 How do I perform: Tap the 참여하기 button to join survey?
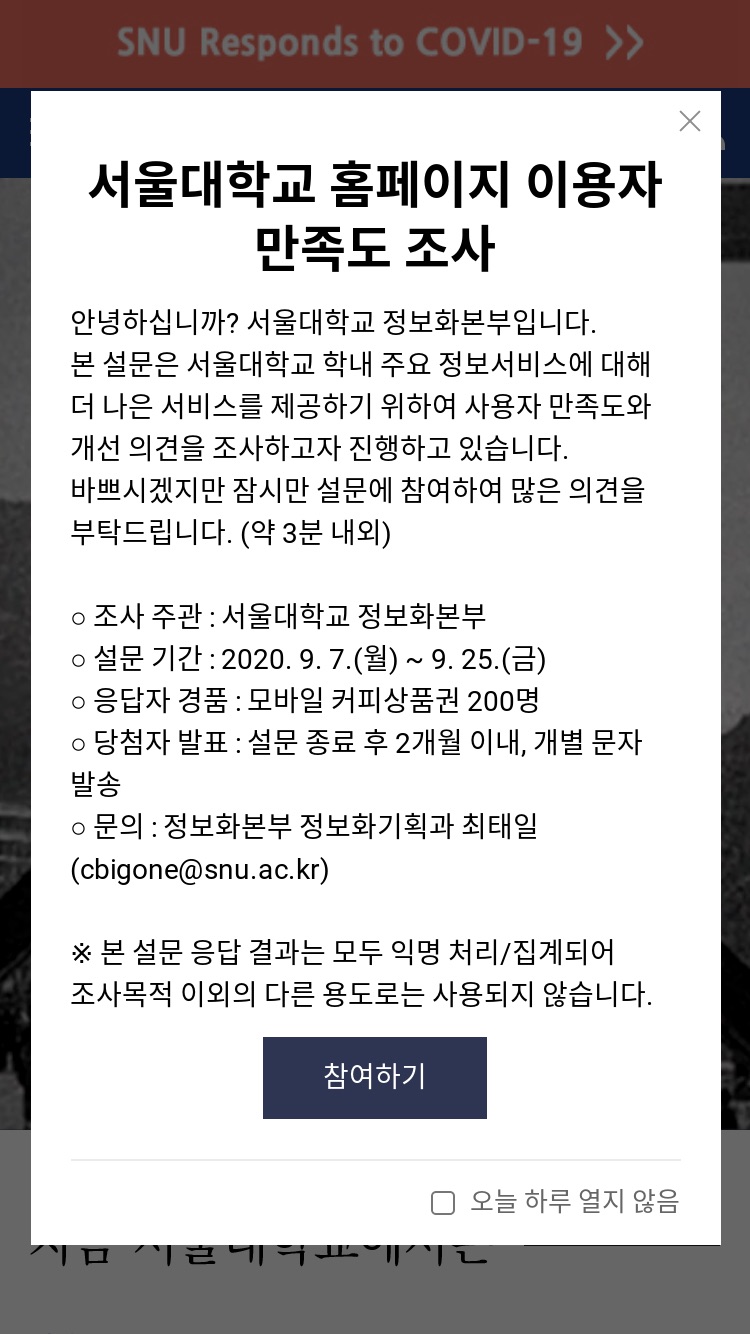pos(375,1077)
